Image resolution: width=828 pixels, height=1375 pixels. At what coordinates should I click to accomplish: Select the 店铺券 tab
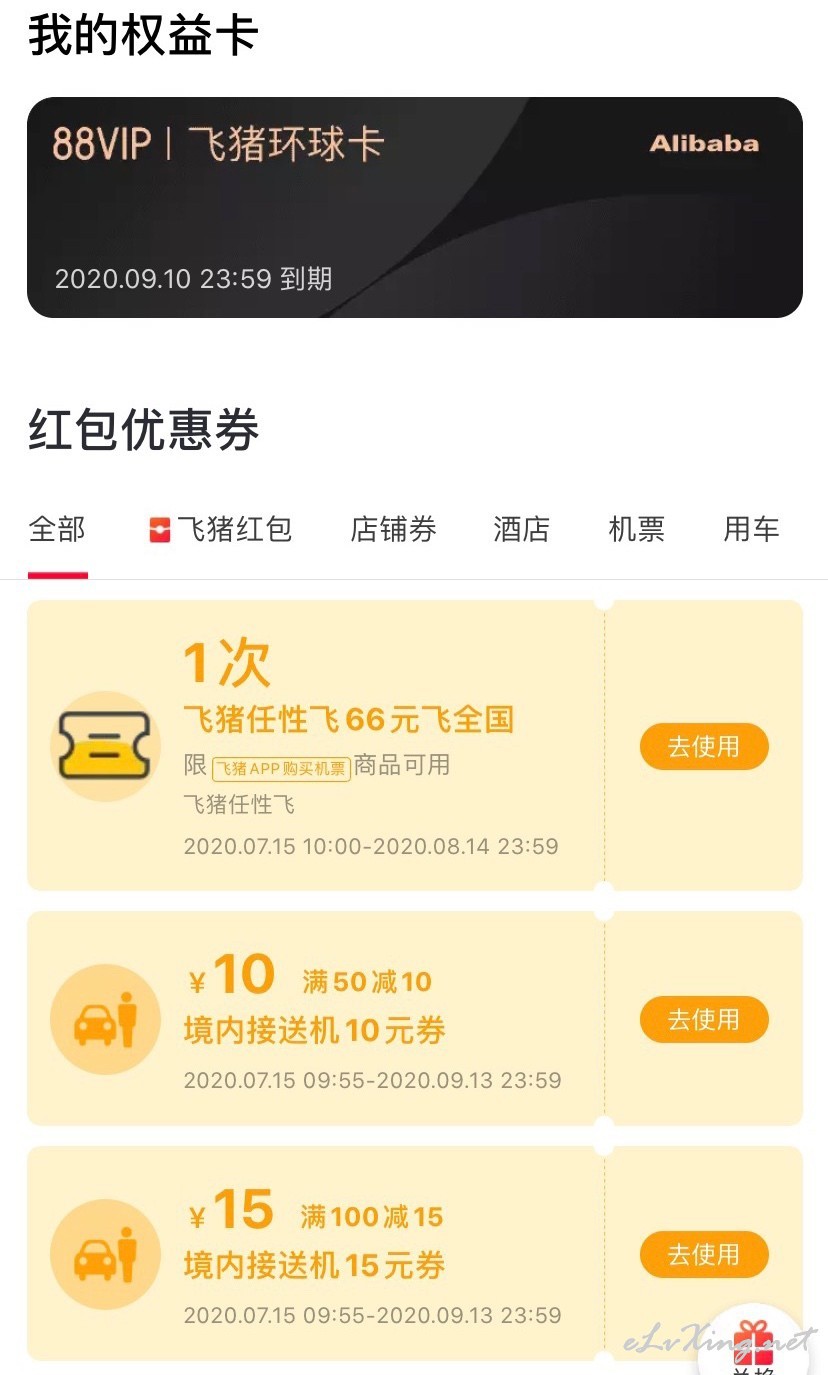(393, 529)
